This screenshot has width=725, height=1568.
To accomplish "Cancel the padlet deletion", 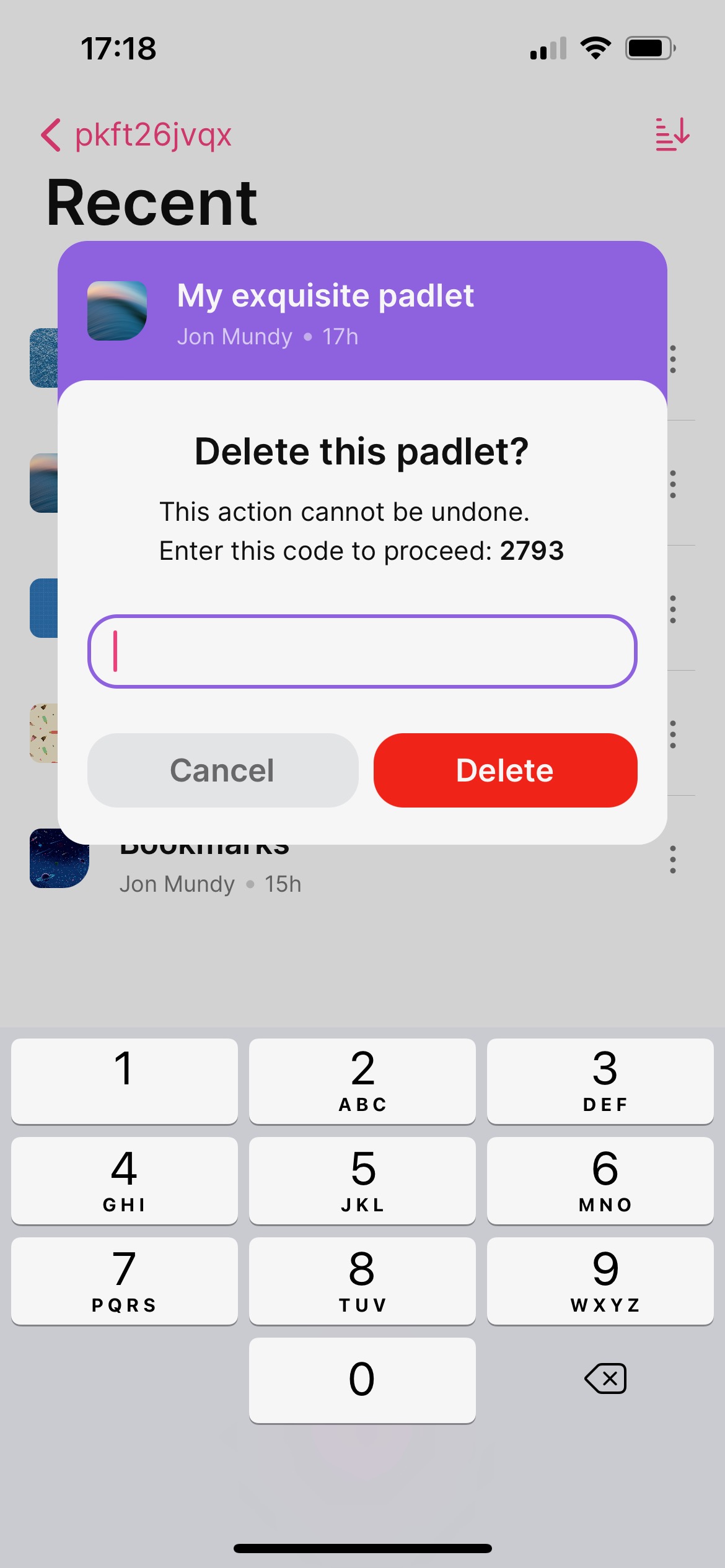I will (x=222, y=770).
